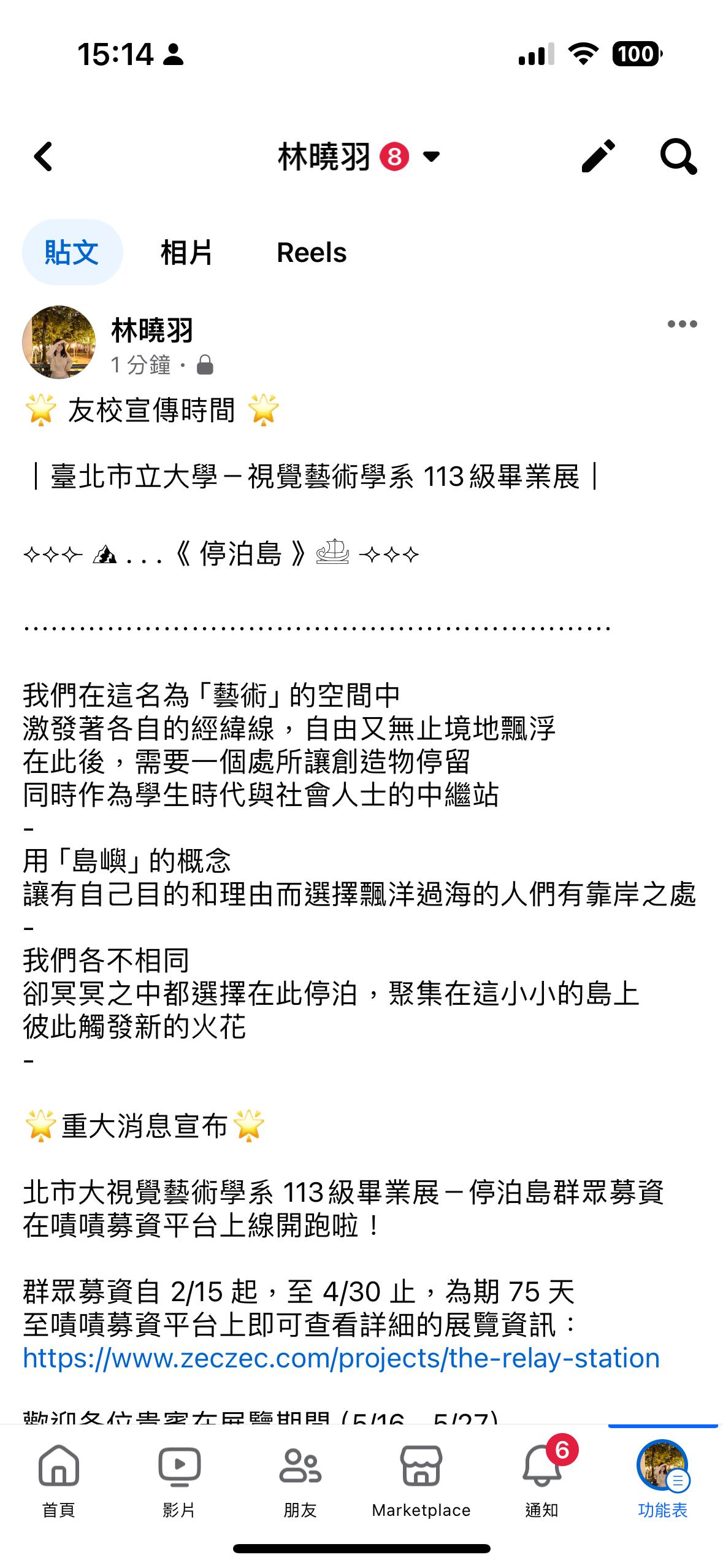This screenshot has width=723, height=1568.
Task: Open the 通知 notifications tab
Action: pyautogui.click(x=541, y=1480)
